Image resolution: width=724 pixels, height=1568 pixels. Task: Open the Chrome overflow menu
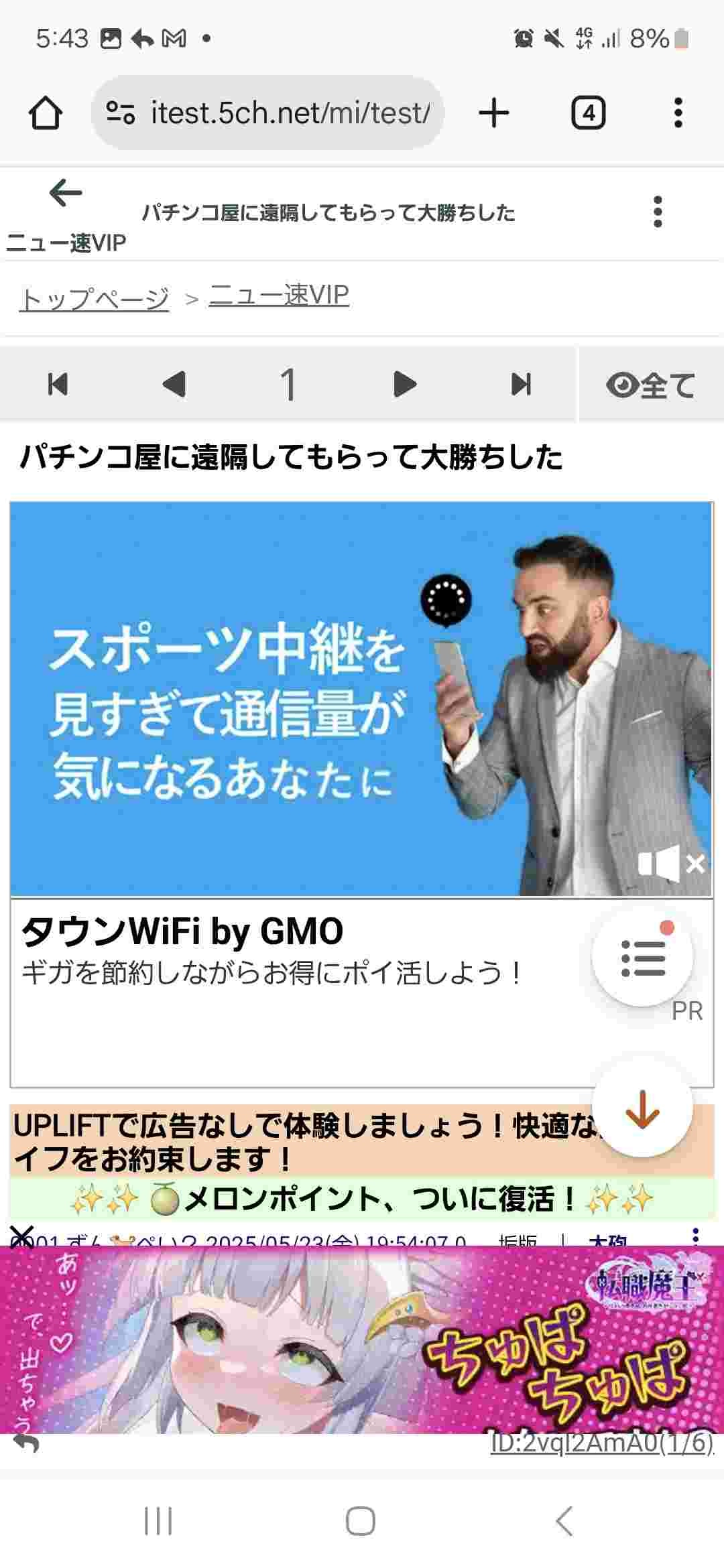[678, 113]
